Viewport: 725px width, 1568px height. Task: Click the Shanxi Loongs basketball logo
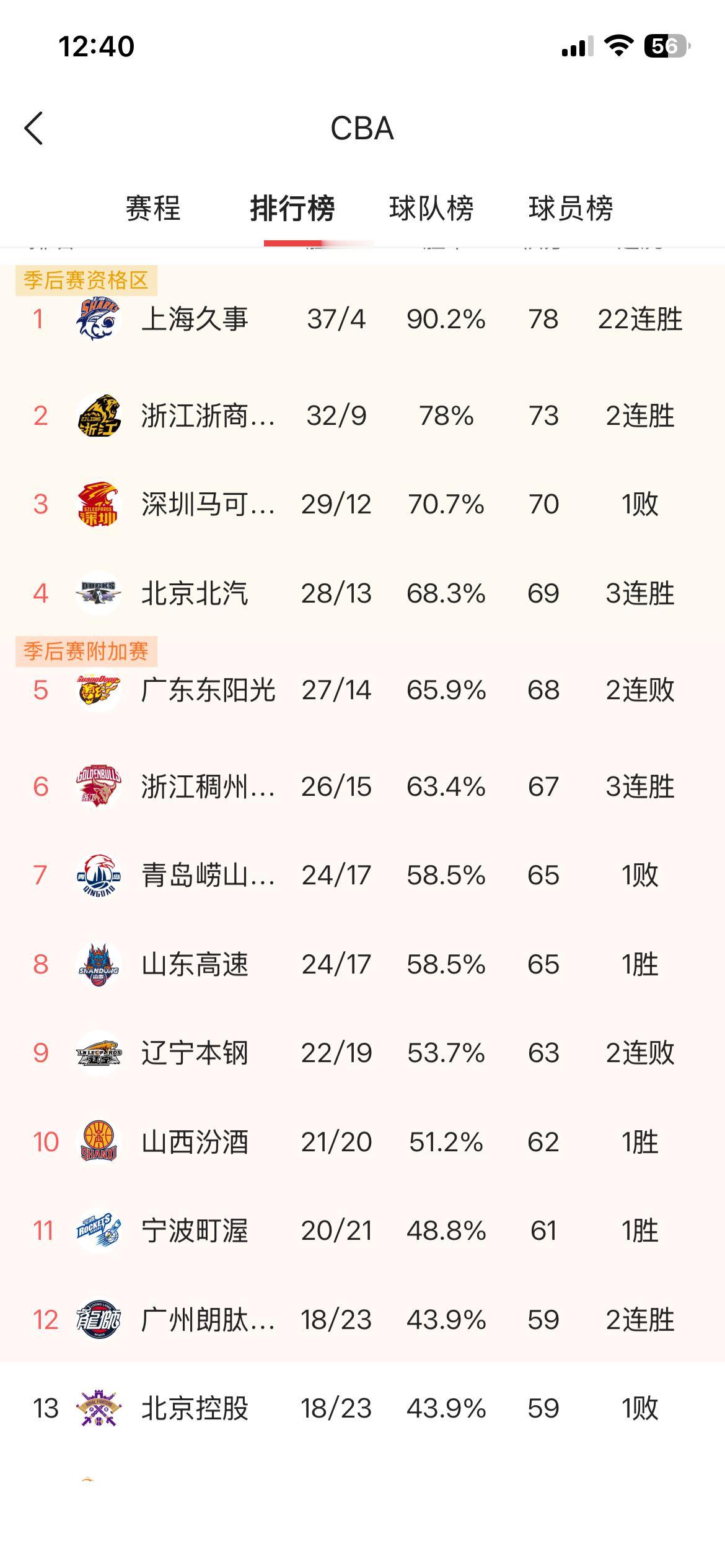point(96,1143)
